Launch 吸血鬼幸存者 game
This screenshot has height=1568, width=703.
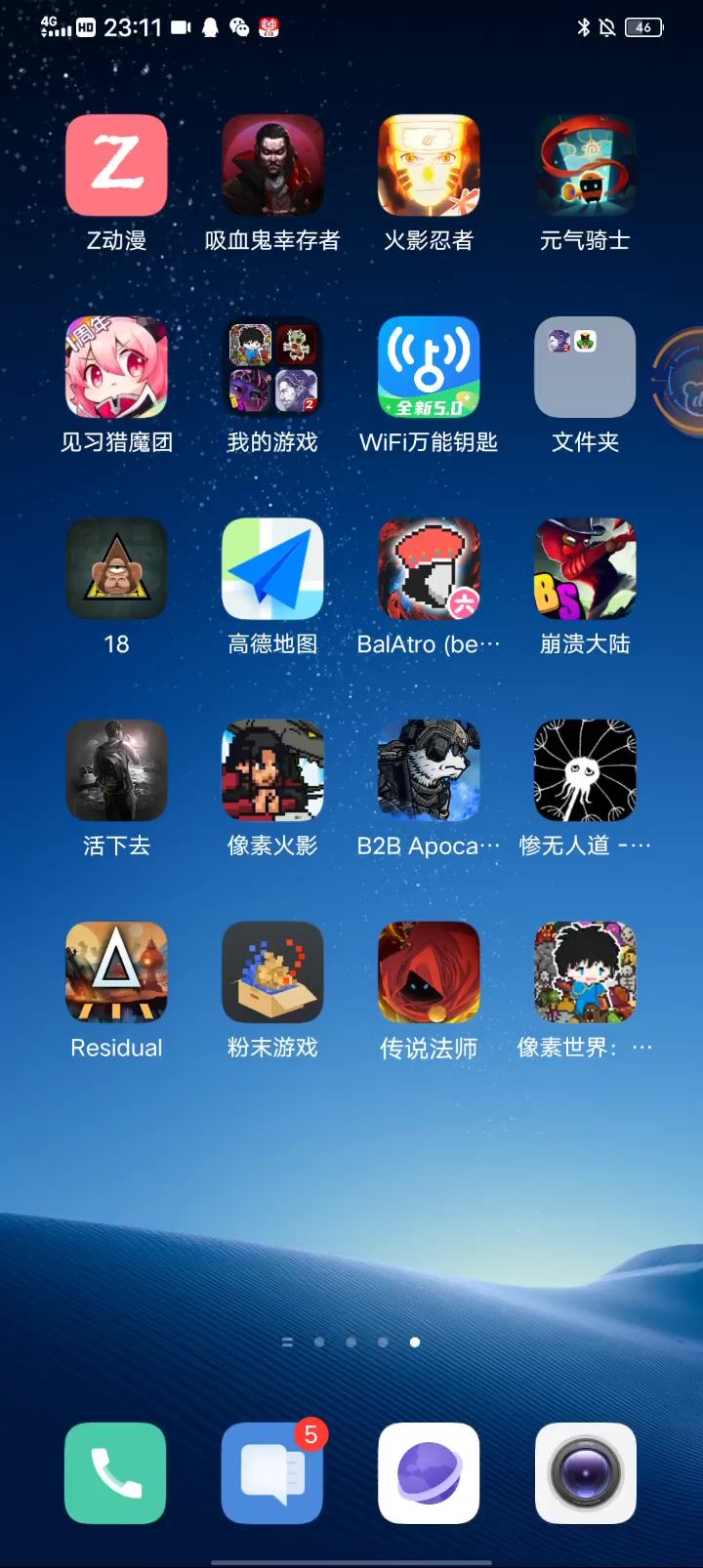click(272, 165)
